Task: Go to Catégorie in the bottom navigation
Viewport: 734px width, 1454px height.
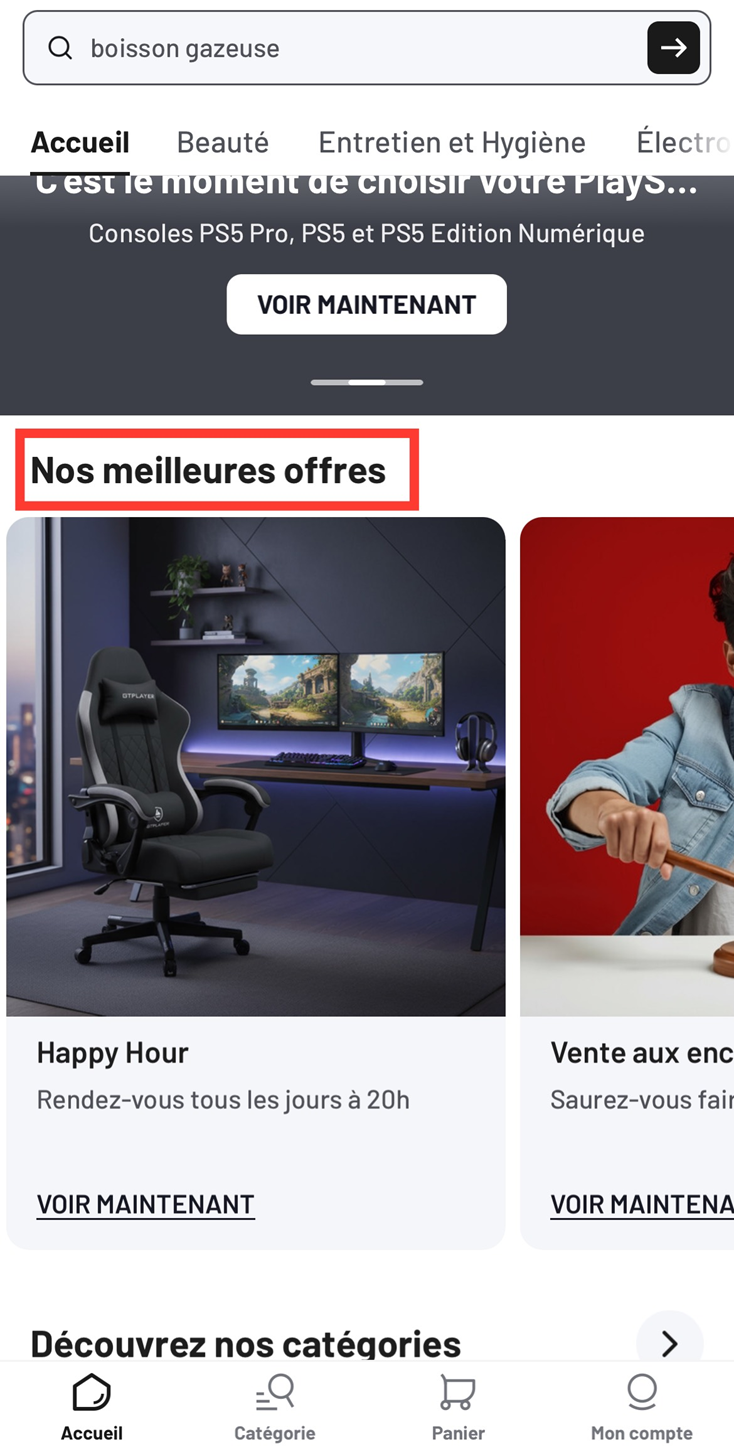Action: tap(275, 1407)
